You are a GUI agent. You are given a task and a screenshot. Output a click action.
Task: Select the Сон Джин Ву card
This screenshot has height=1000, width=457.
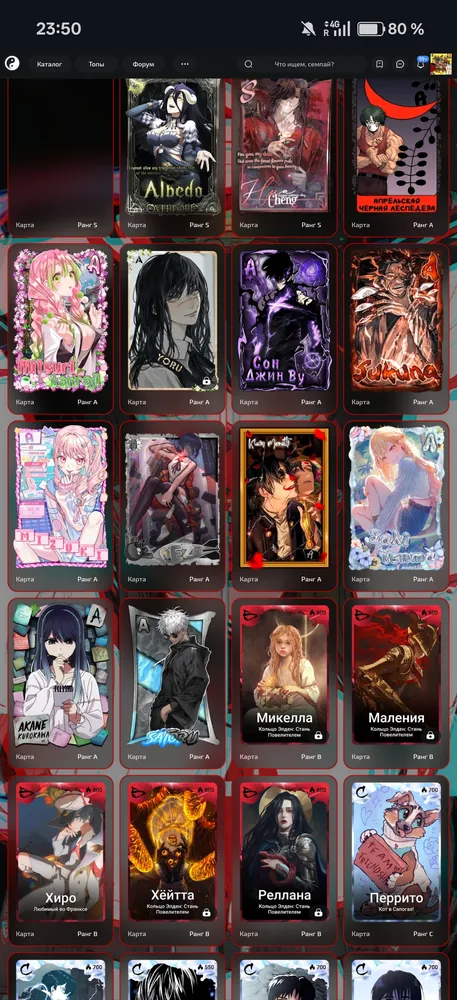(x=284, y=328)
